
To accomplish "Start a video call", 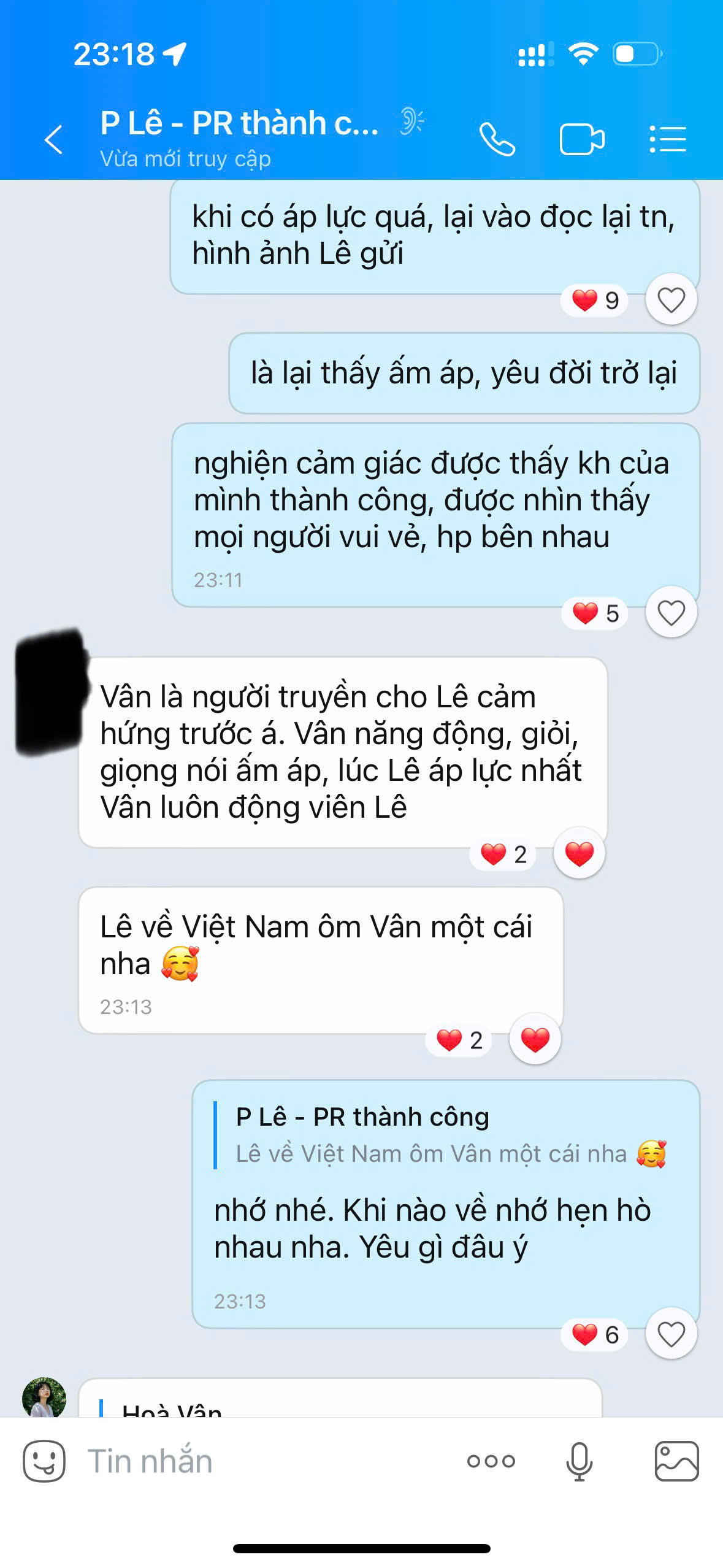I will 581,139.
